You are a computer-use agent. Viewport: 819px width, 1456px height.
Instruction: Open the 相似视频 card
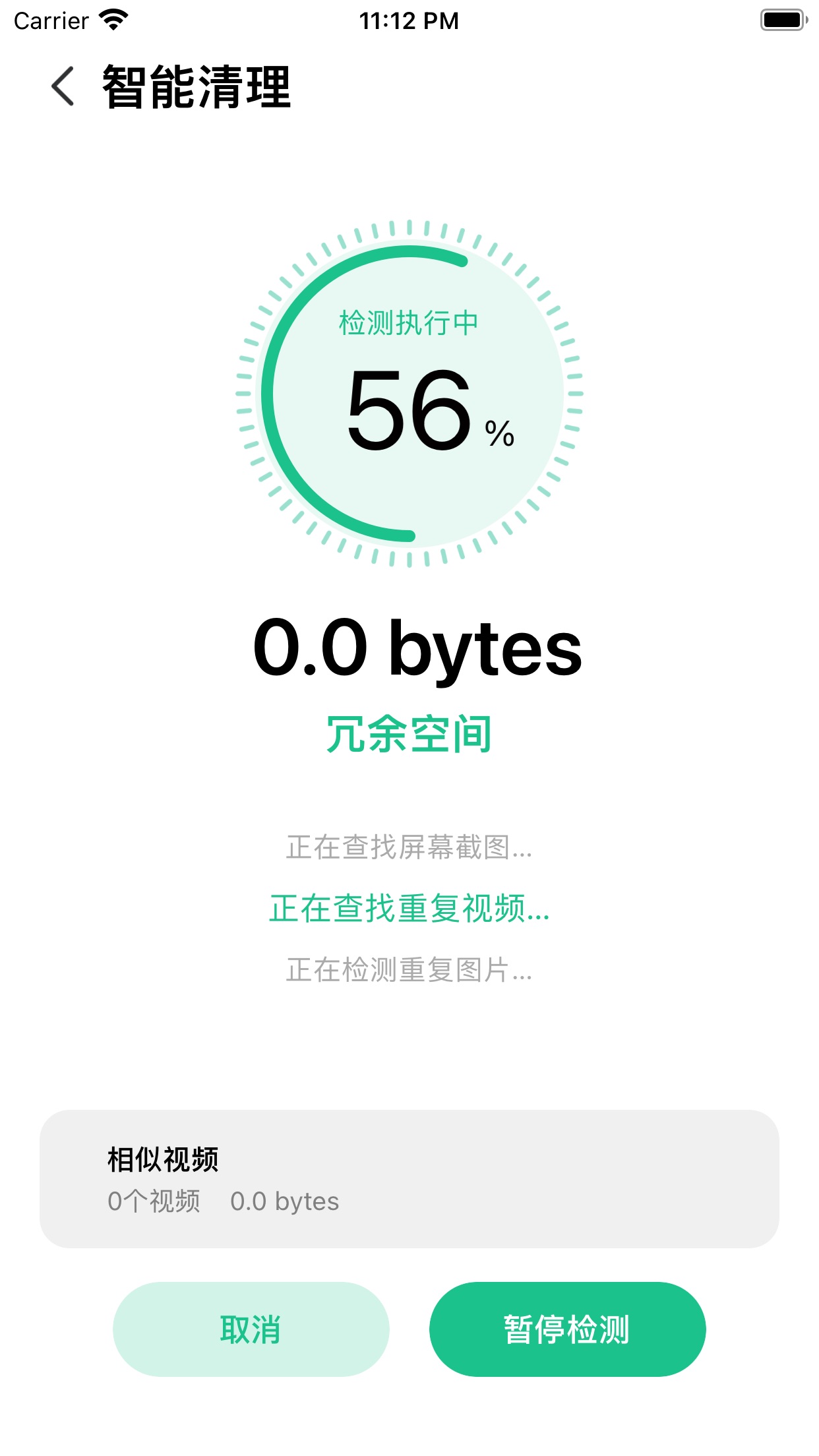click(x=409, y=1178)
